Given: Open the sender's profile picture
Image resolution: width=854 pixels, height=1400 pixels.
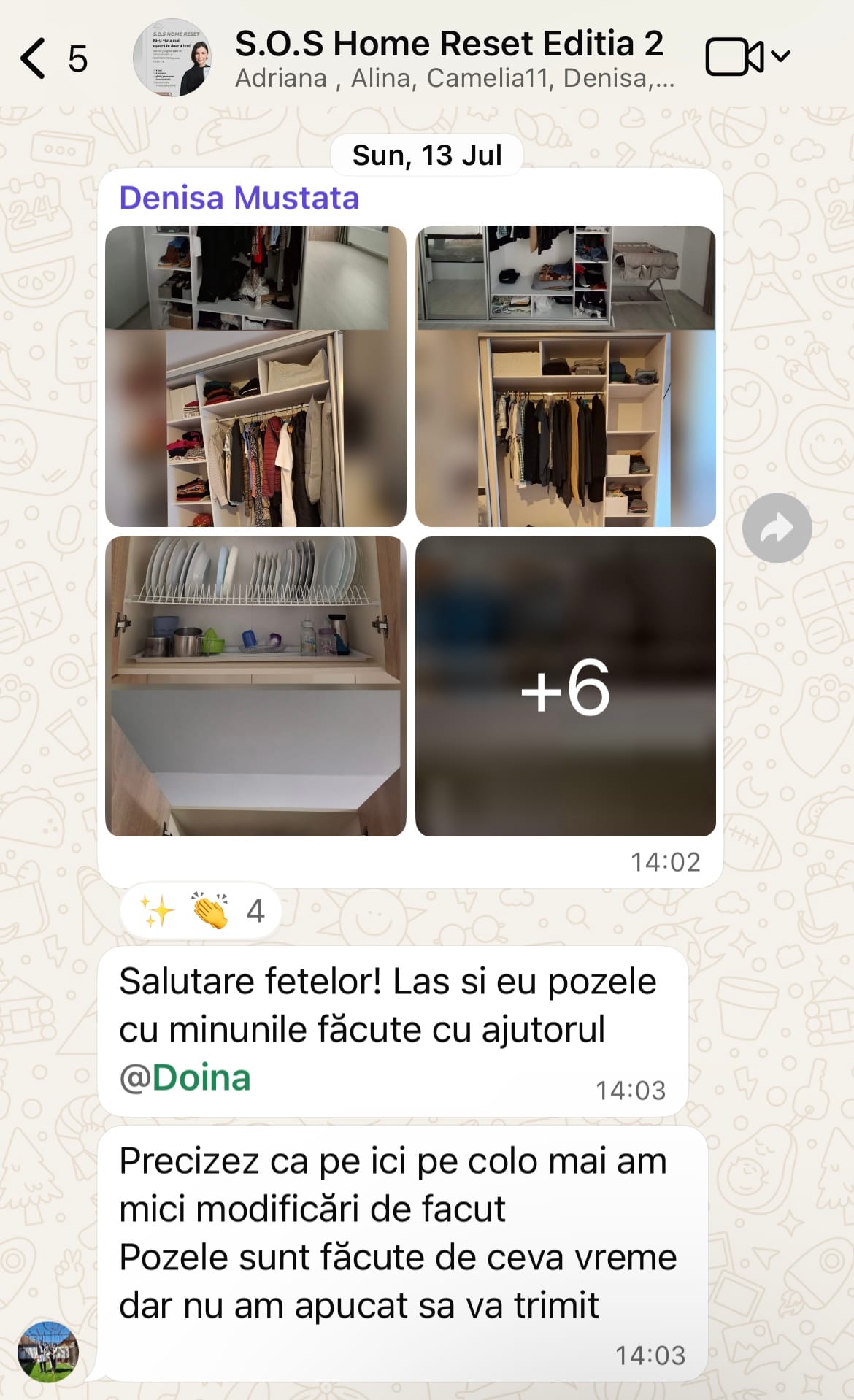Looking at the screenshot, I should 48,1352.
